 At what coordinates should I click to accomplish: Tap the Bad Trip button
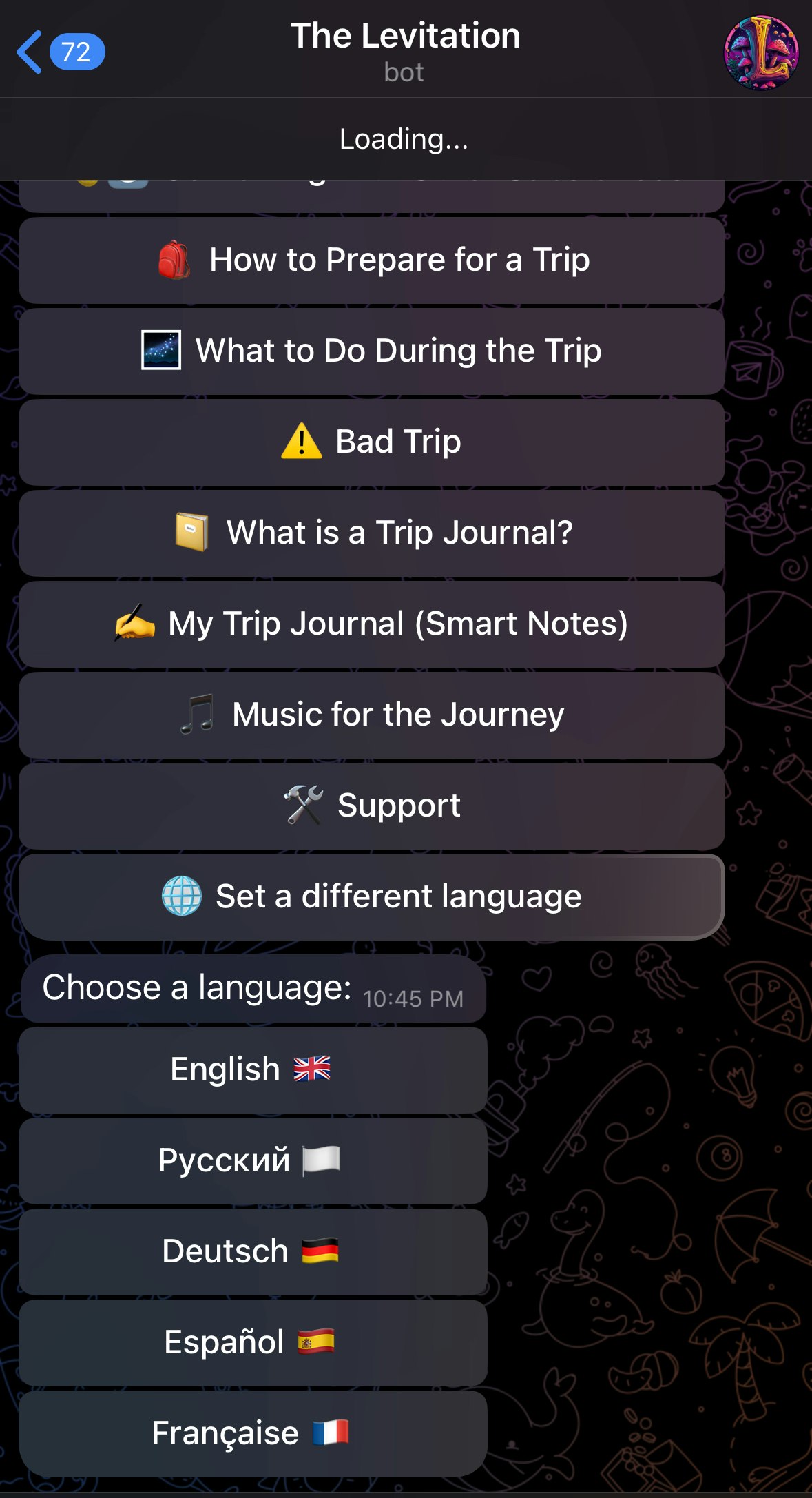click(x=372, y=442)
